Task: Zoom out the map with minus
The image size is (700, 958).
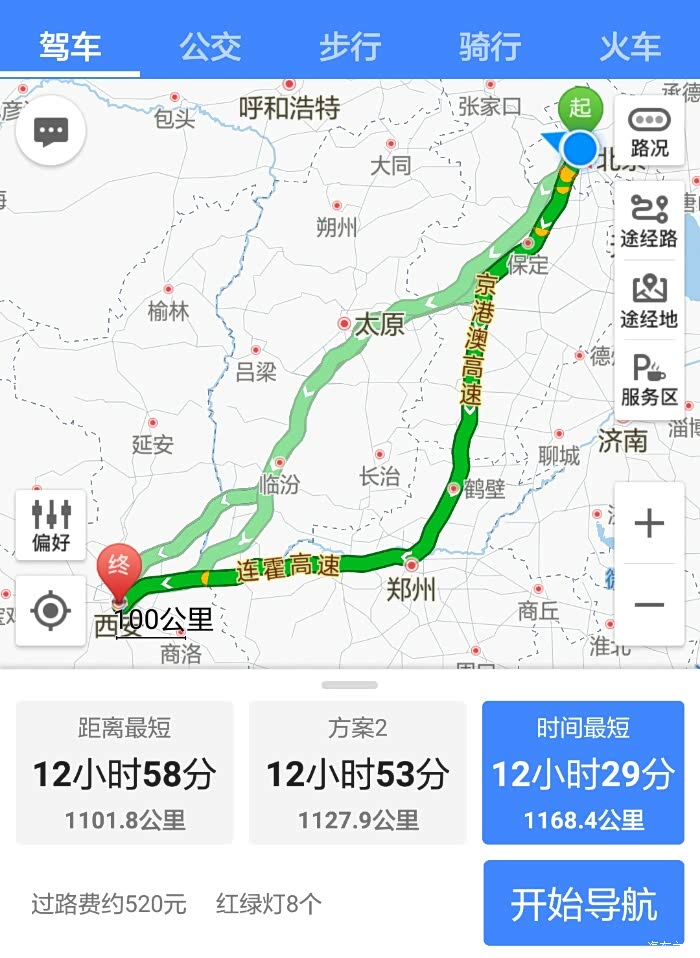Action: 649,605
